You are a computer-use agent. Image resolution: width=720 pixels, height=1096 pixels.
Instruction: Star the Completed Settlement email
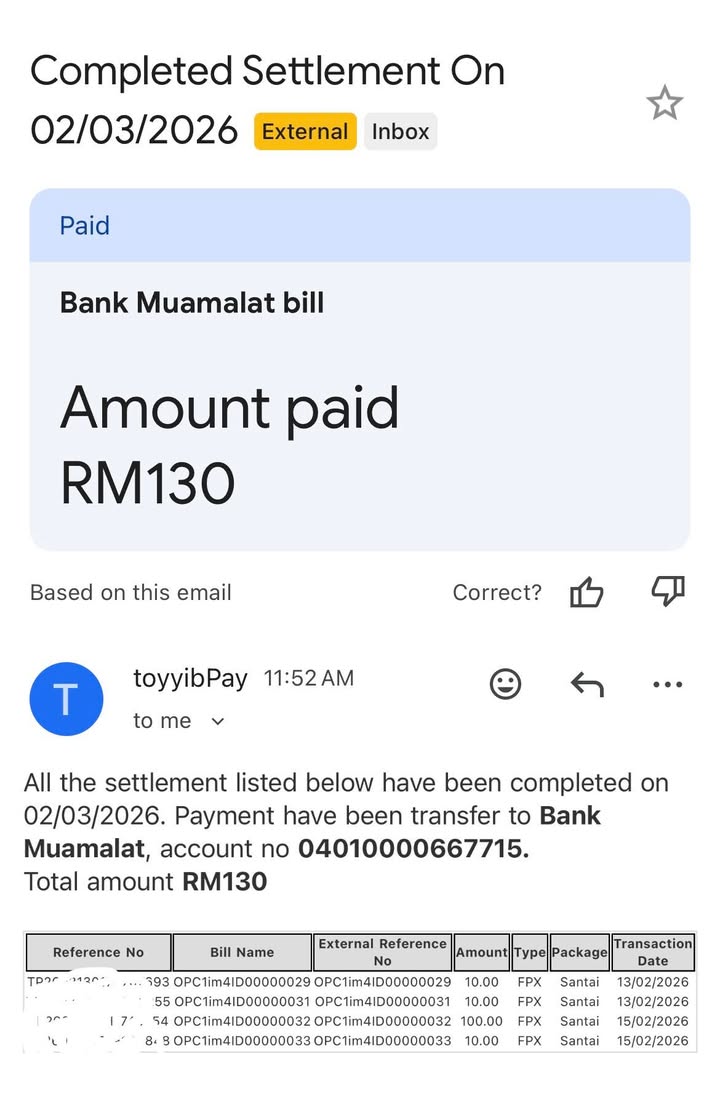665,103
